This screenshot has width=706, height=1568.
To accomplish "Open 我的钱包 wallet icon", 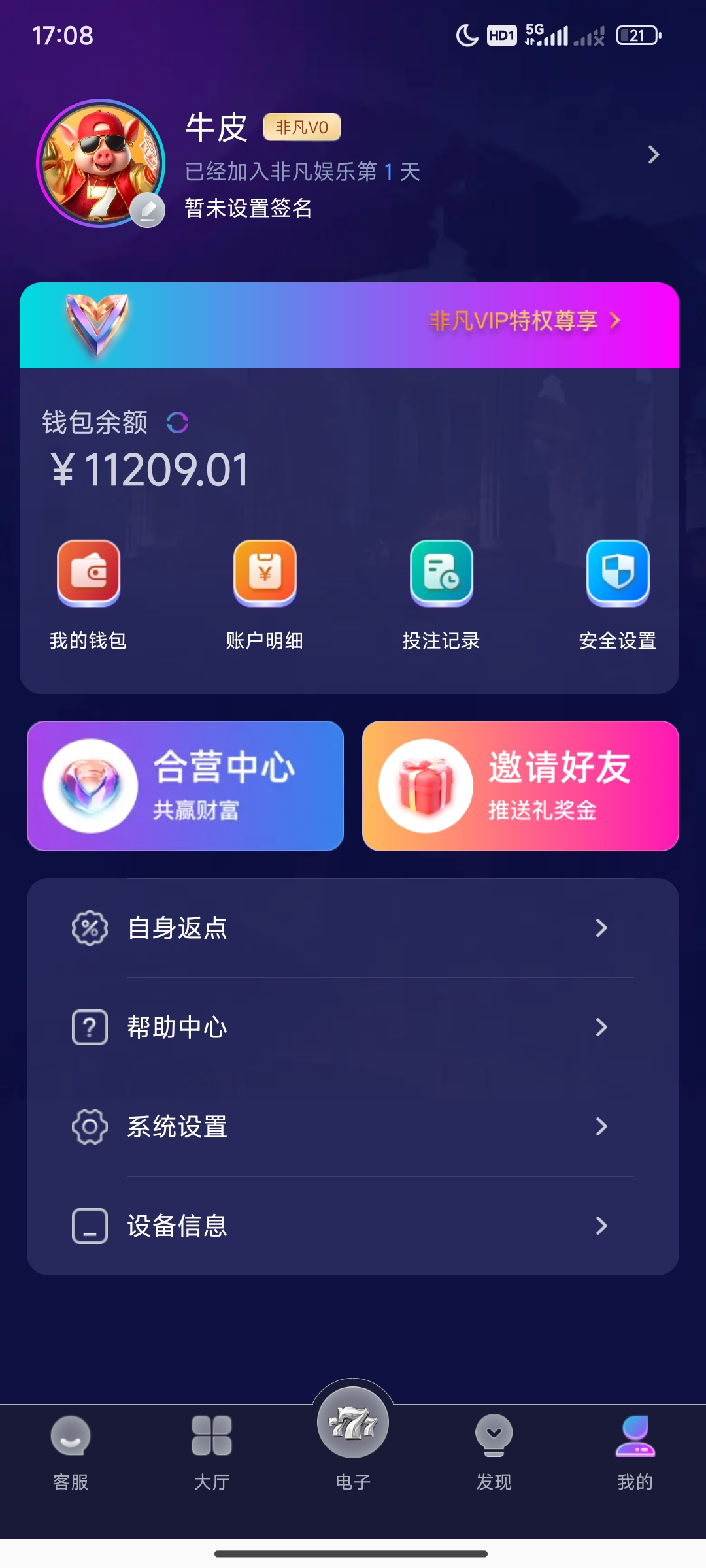I will click(89, 574).
